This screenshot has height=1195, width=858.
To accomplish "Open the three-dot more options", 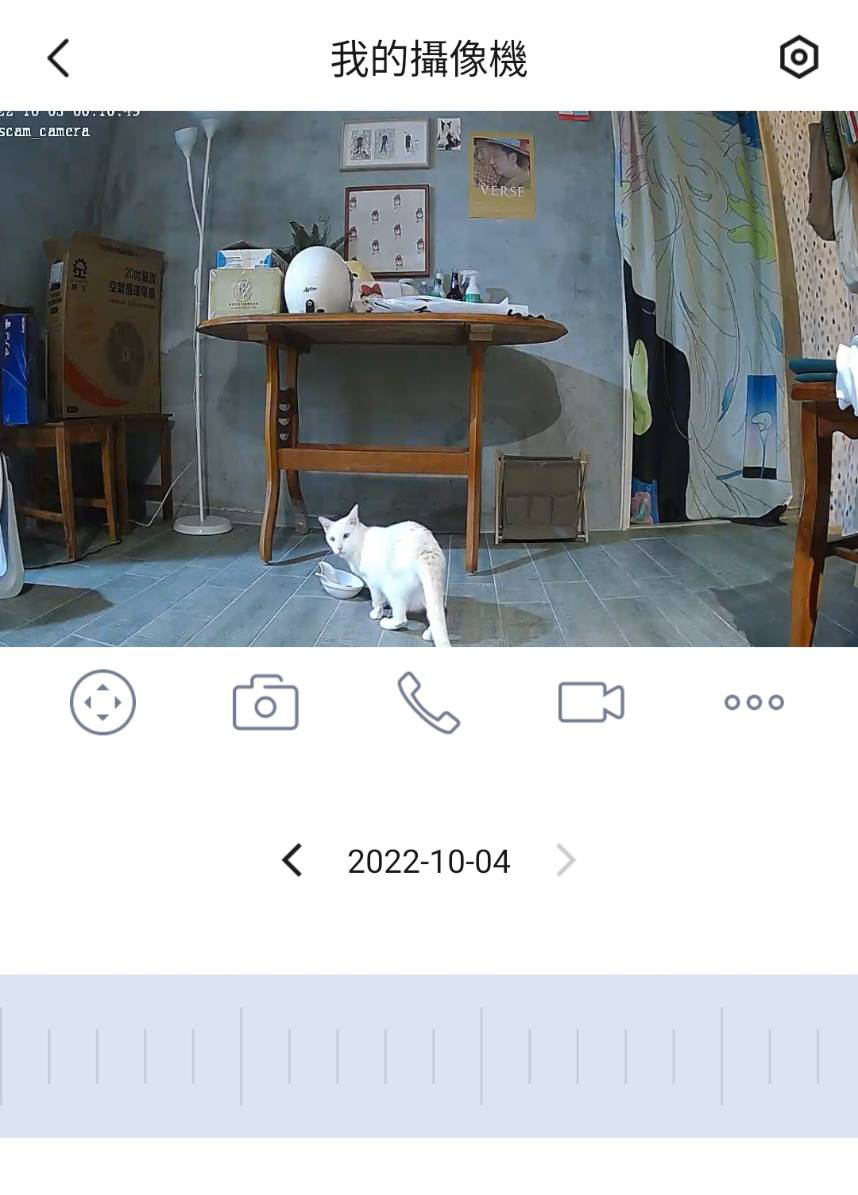I will 754,702.
